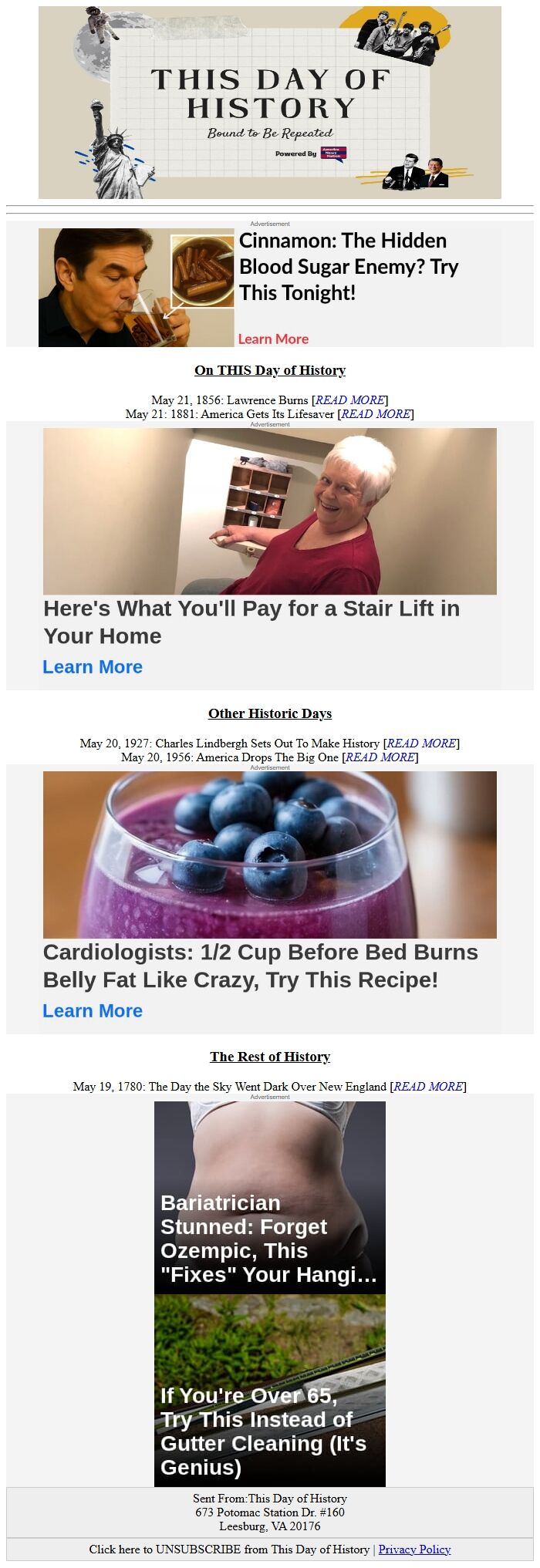Open the Gutter Cleaning ad tile
The height and width of the screenshot is (1568, 540).
tap(270, 1390)
